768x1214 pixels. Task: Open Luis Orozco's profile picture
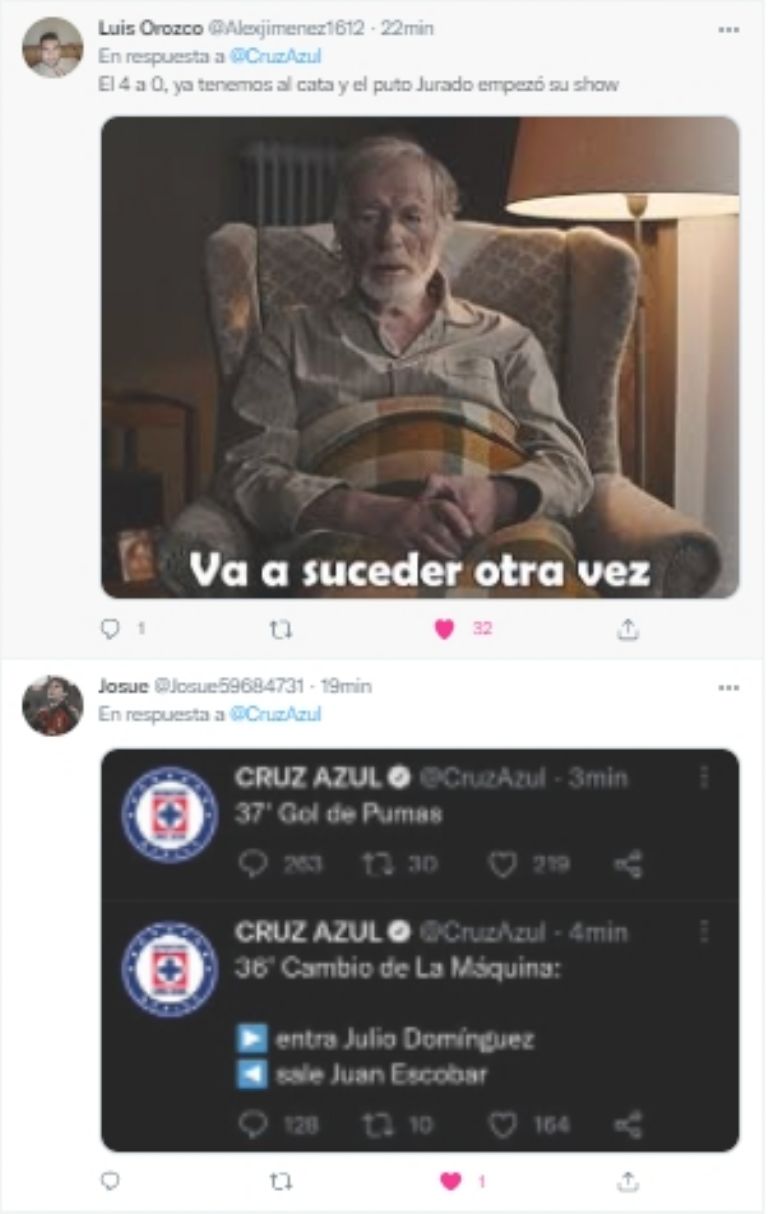[x=52, y=47]
